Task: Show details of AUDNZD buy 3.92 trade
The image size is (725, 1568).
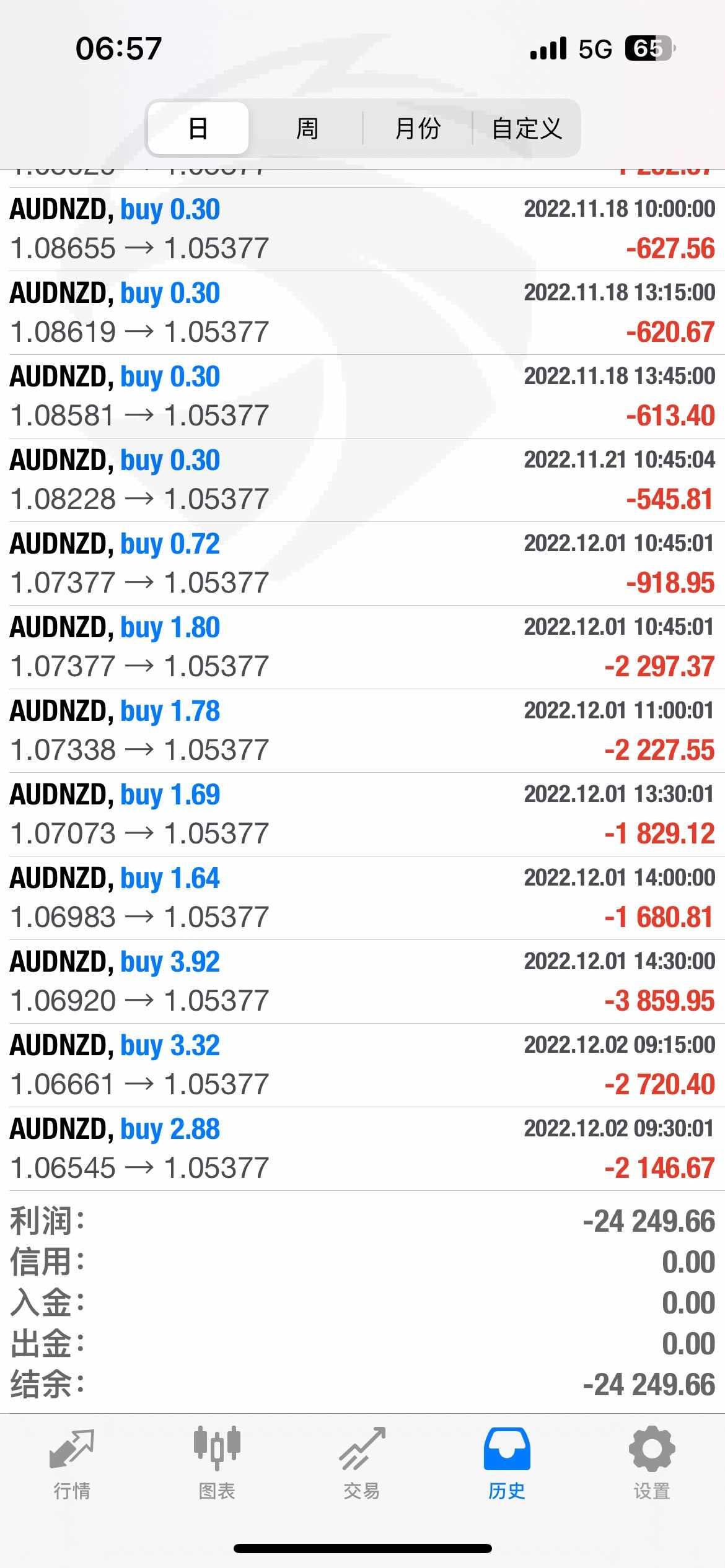Action: pos(362,982)
